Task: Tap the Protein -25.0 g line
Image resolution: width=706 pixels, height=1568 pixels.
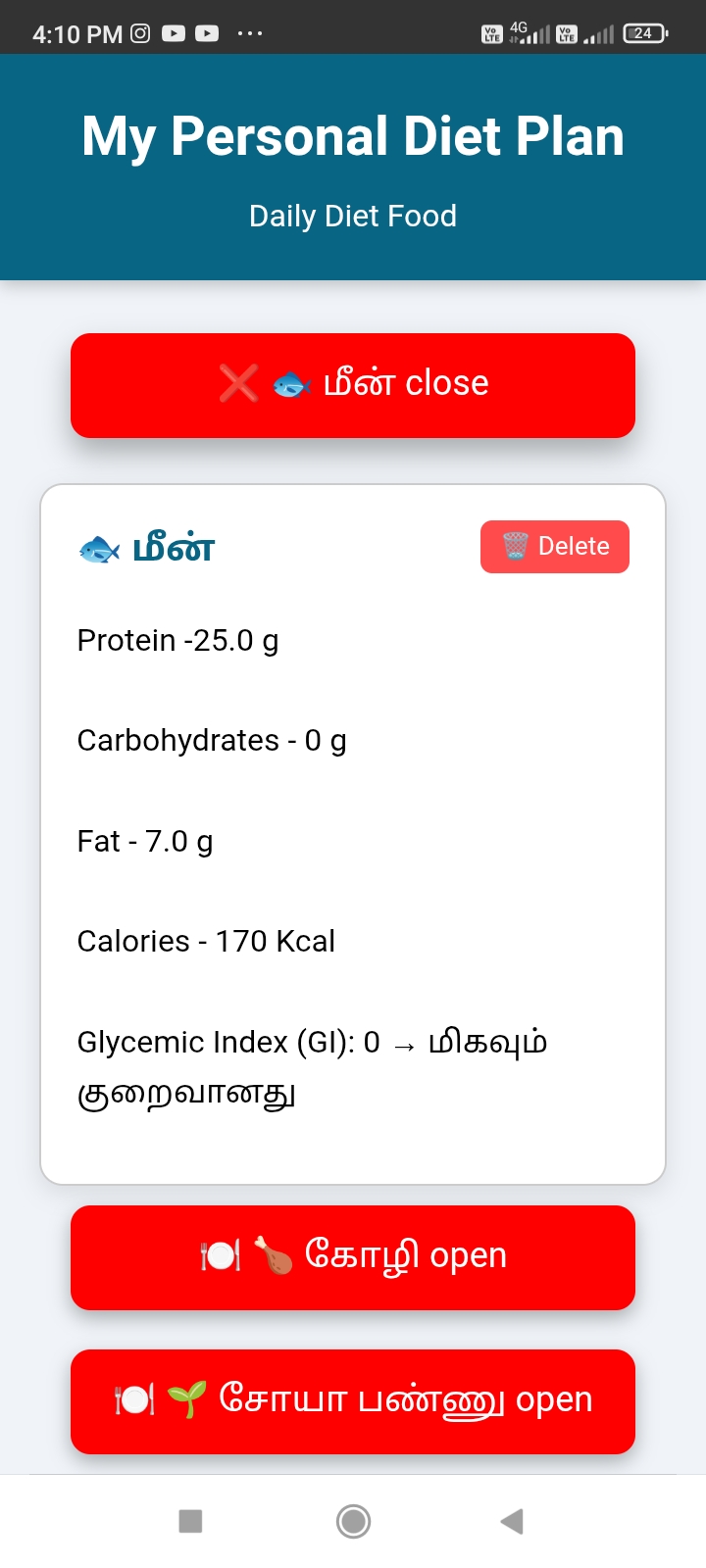Action: pos(177,640)
